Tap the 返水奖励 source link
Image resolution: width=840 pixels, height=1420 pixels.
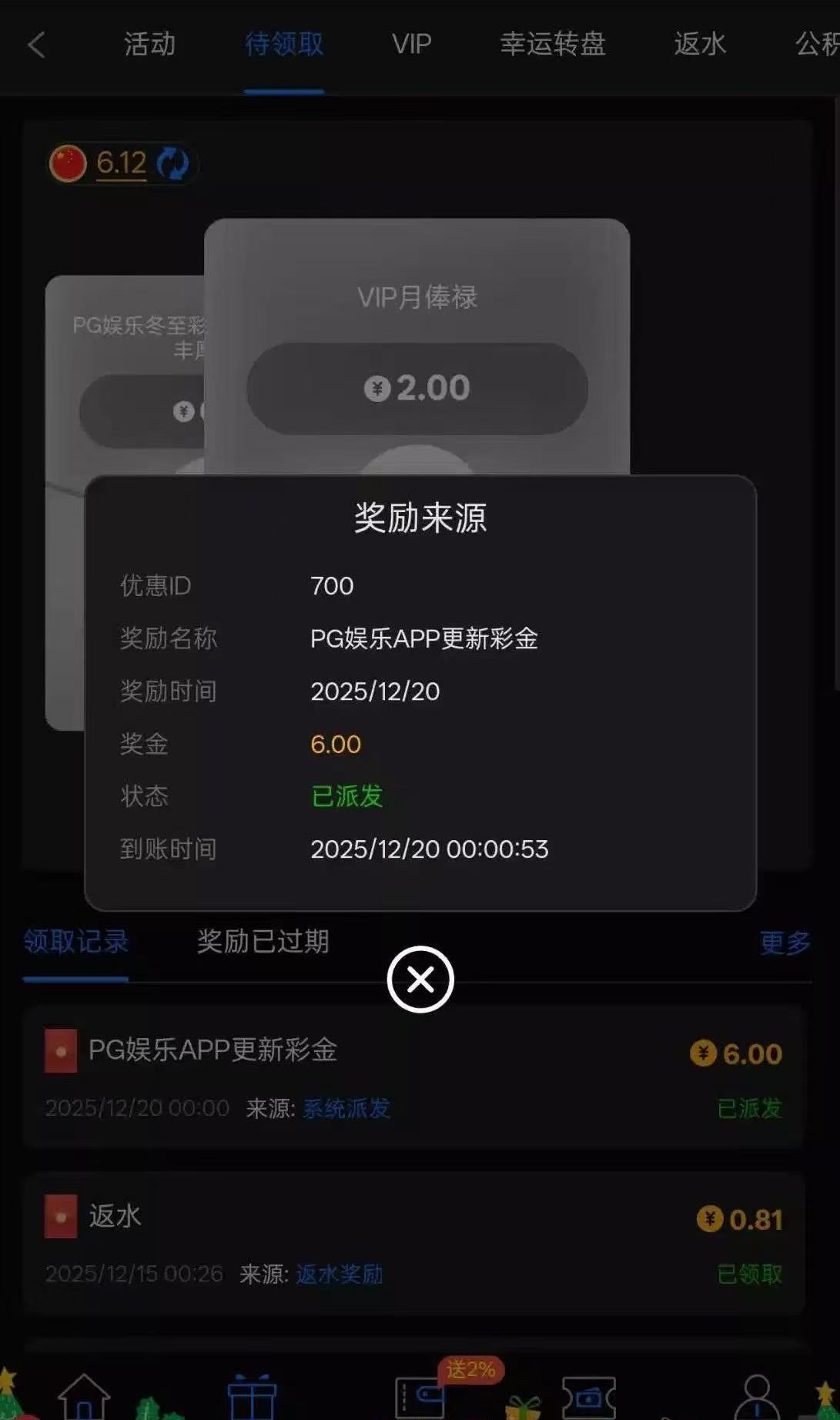tap(339, 1274)
